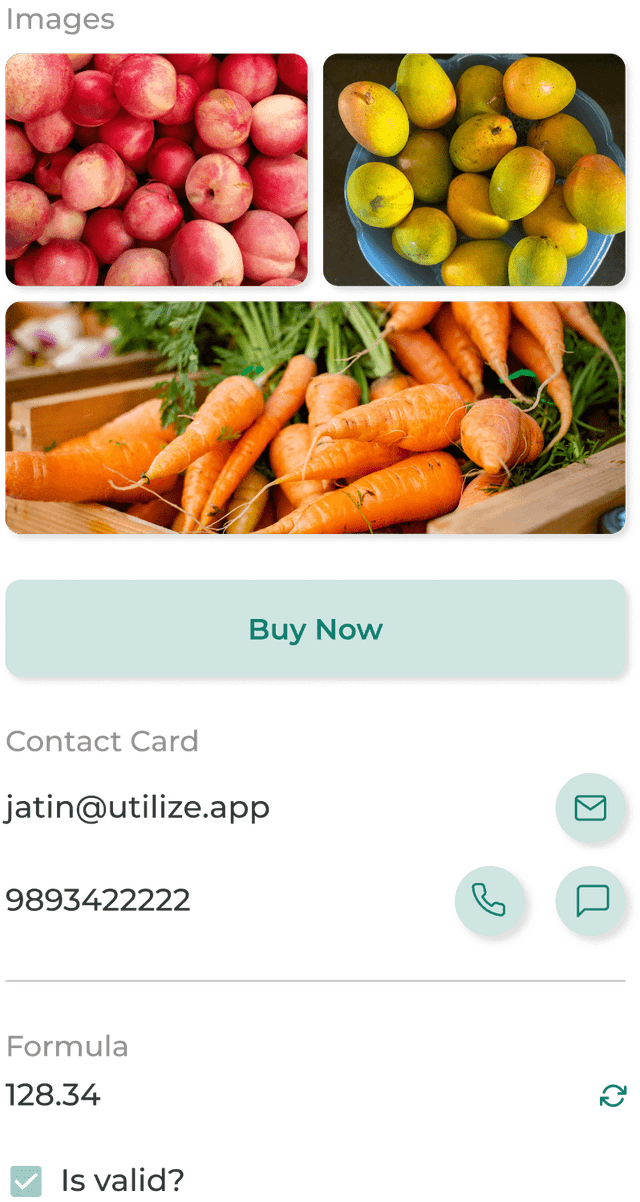Viewport: 640px width, 1202px height.
Task: Refresh the formula value
Action: (612, 1096)
